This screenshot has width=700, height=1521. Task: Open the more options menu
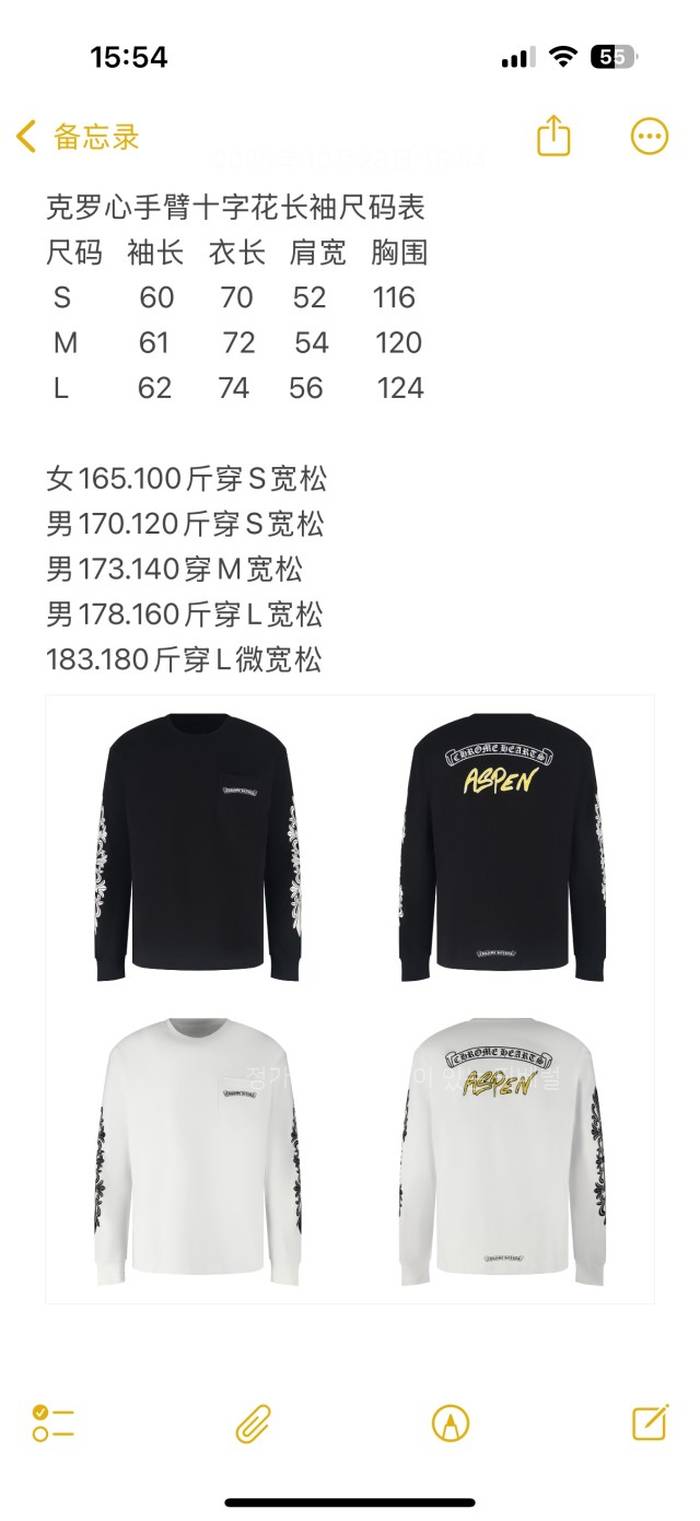649,136
